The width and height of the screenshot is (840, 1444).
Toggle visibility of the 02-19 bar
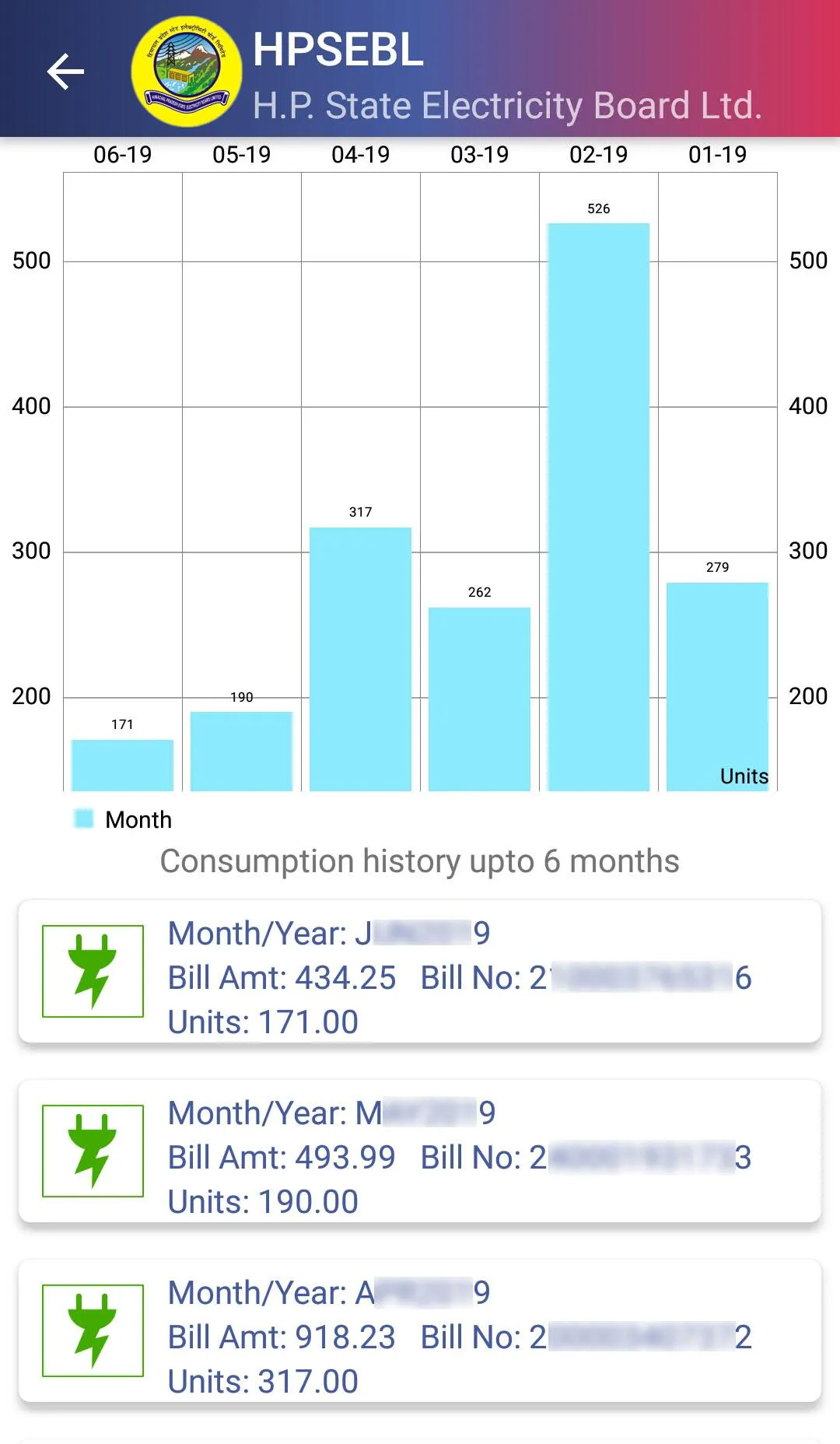598,506
